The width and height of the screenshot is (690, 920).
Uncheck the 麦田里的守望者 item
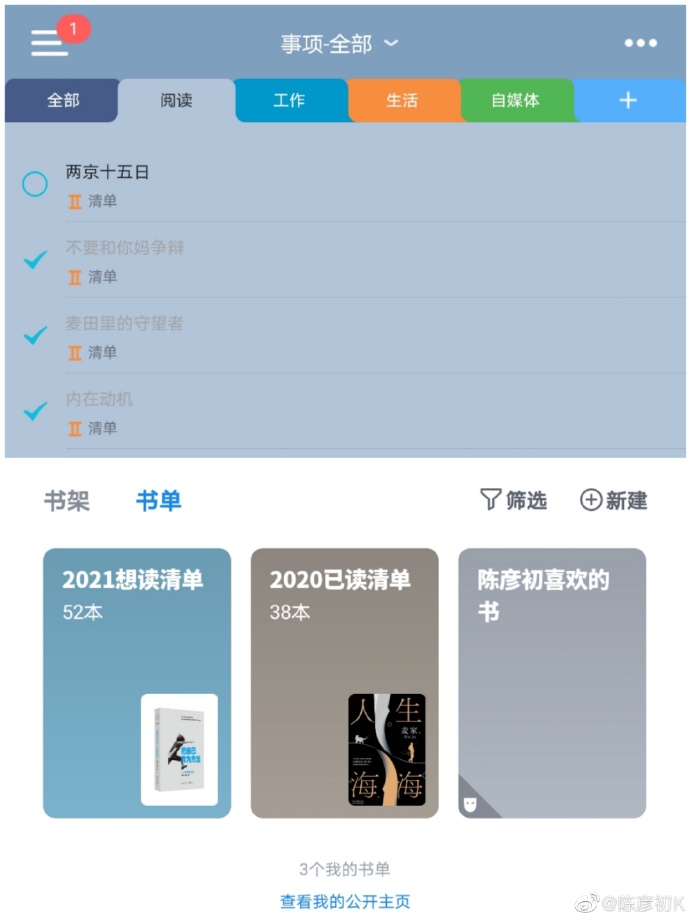pos(35,335)
